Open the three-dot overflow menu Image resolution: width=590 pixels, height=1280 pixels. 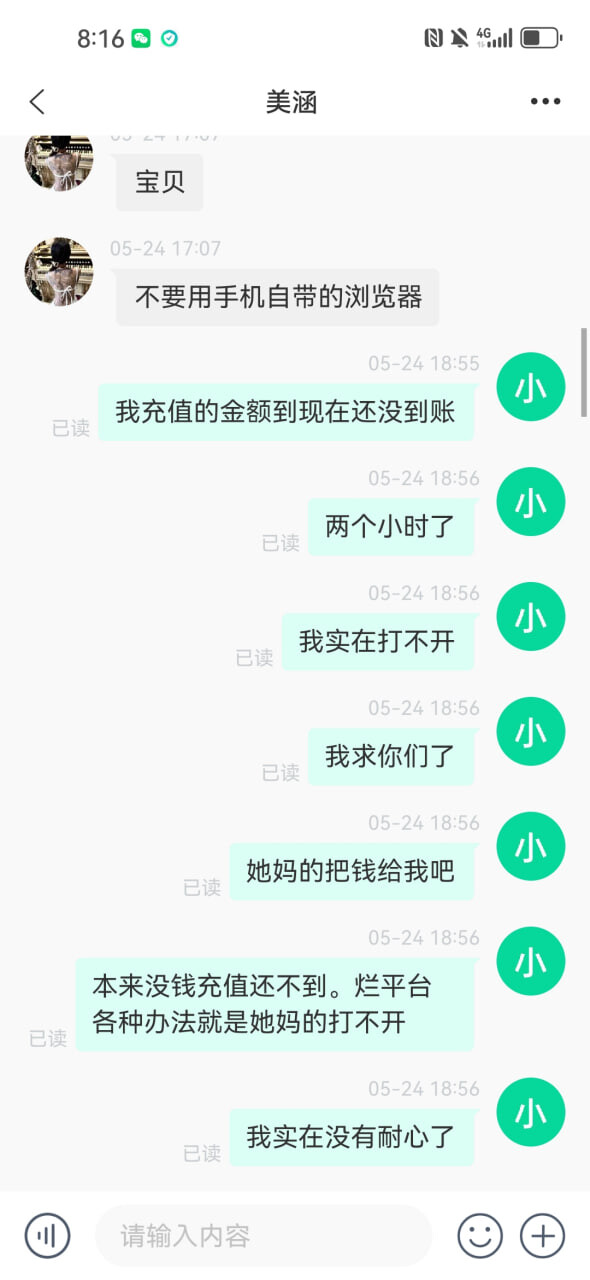[x=545, y=101]
